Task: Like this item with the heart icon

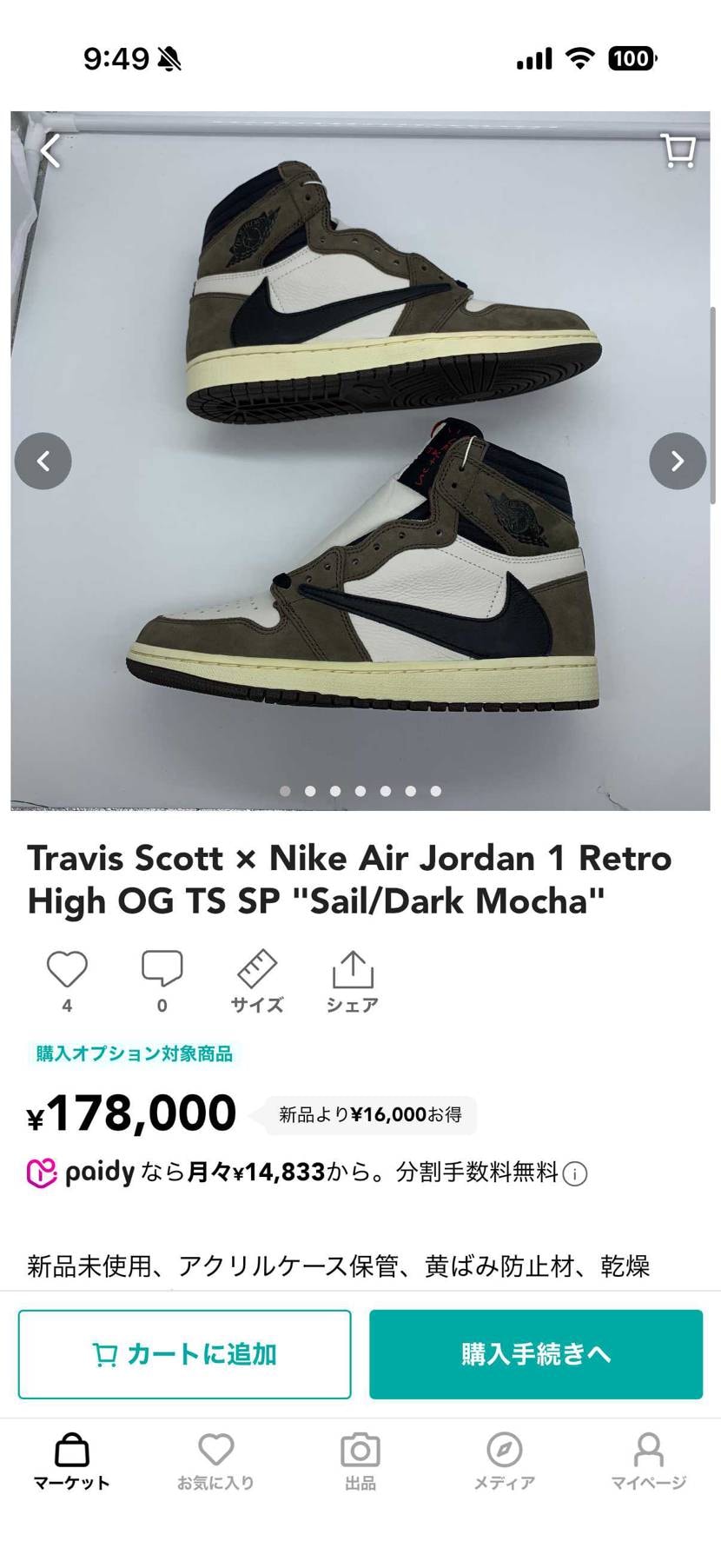Action: (67, 970)
